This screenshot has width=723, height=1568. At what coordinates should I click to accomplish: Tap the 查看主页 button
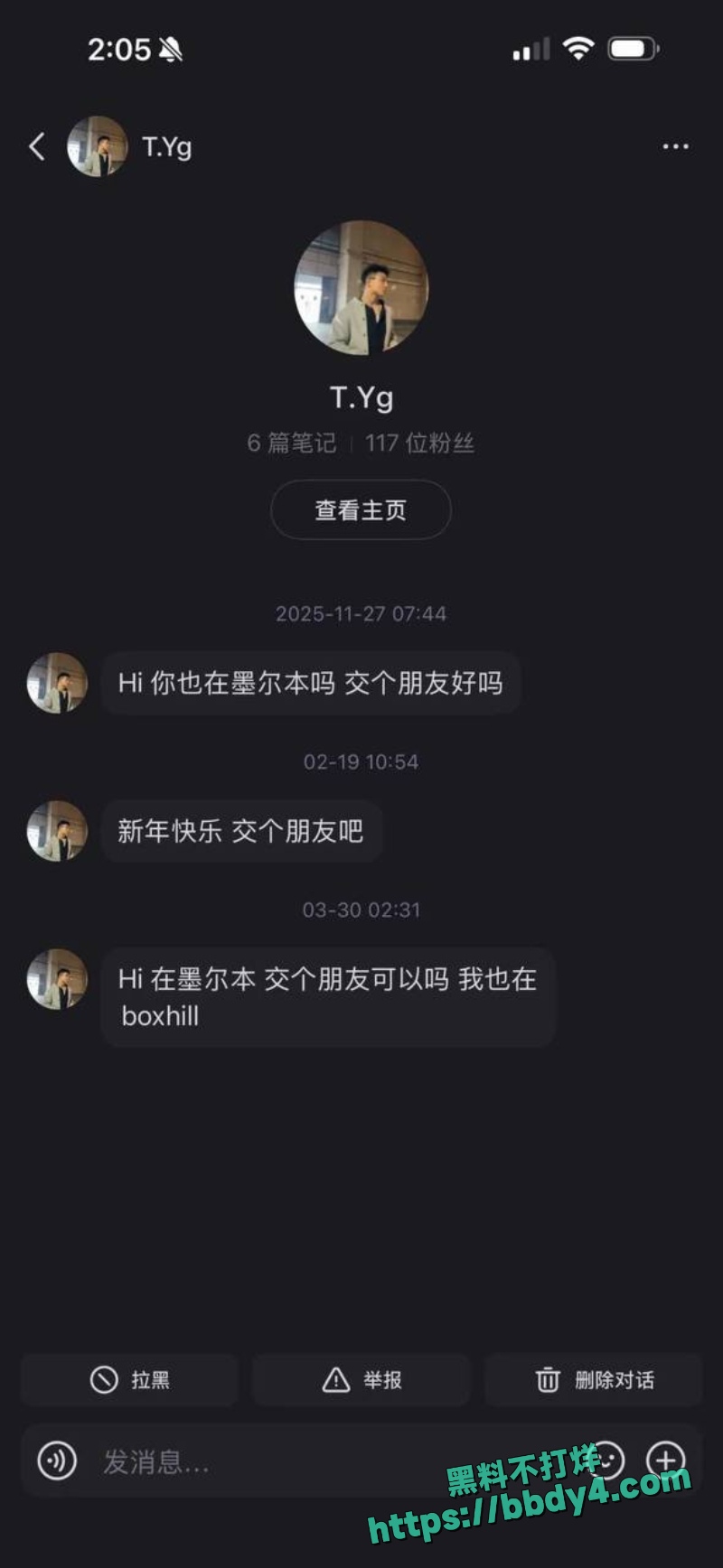pos(361,510)
